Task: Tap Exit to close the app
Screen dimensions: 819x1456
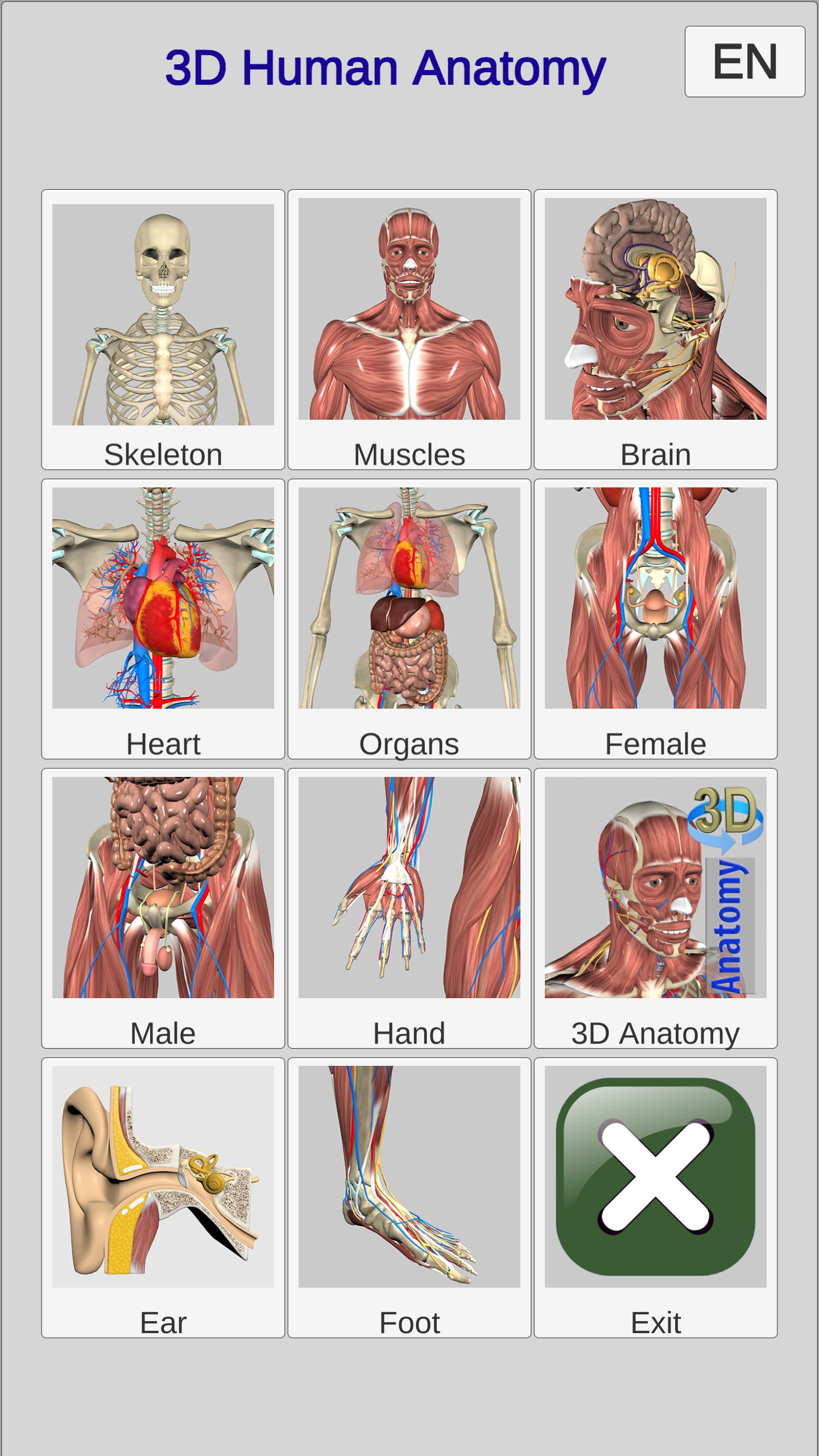Action: click(x=655, y=1198)
